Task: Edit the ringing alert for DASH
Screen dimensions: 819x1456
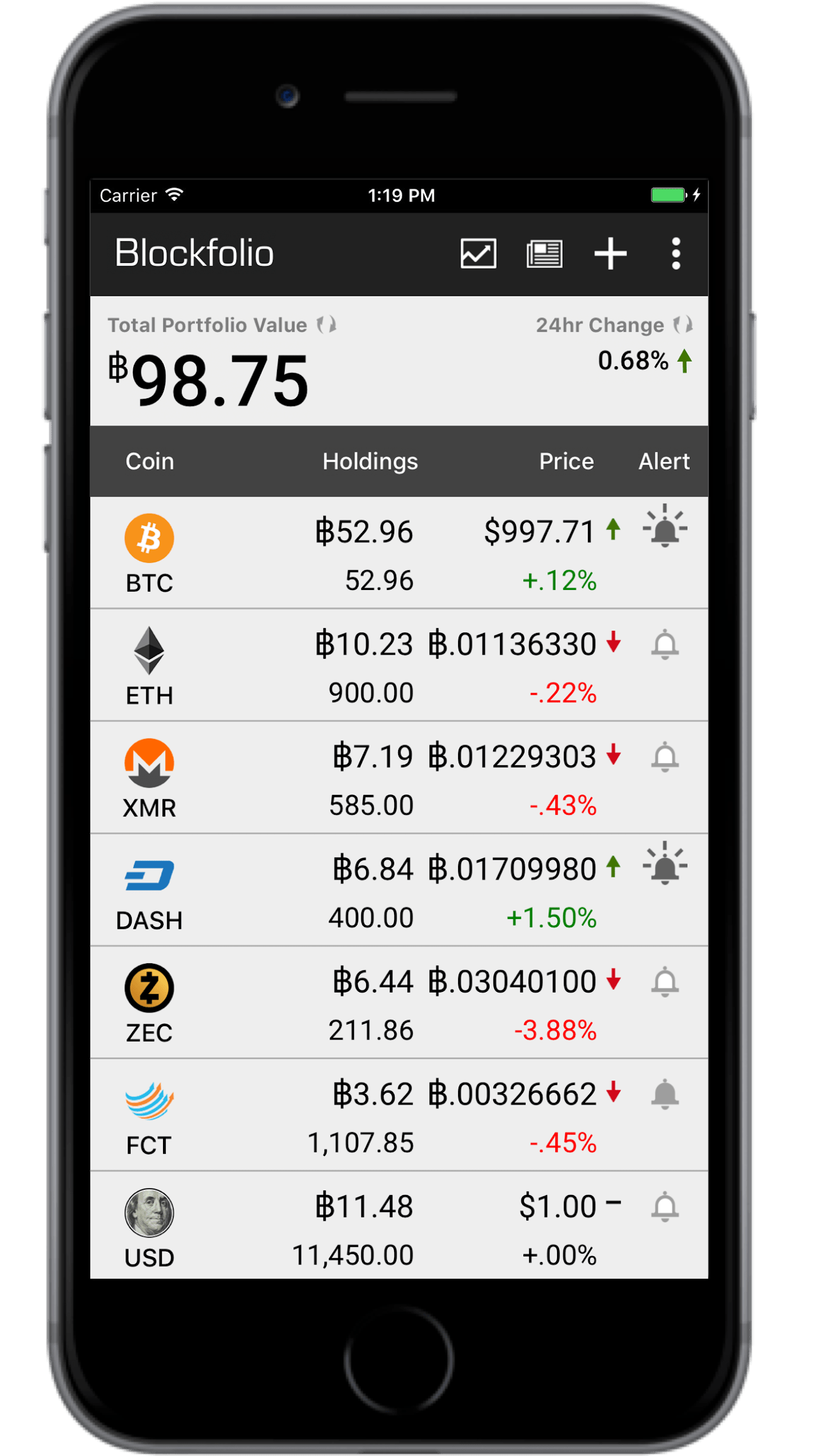Action: point(665,866)
